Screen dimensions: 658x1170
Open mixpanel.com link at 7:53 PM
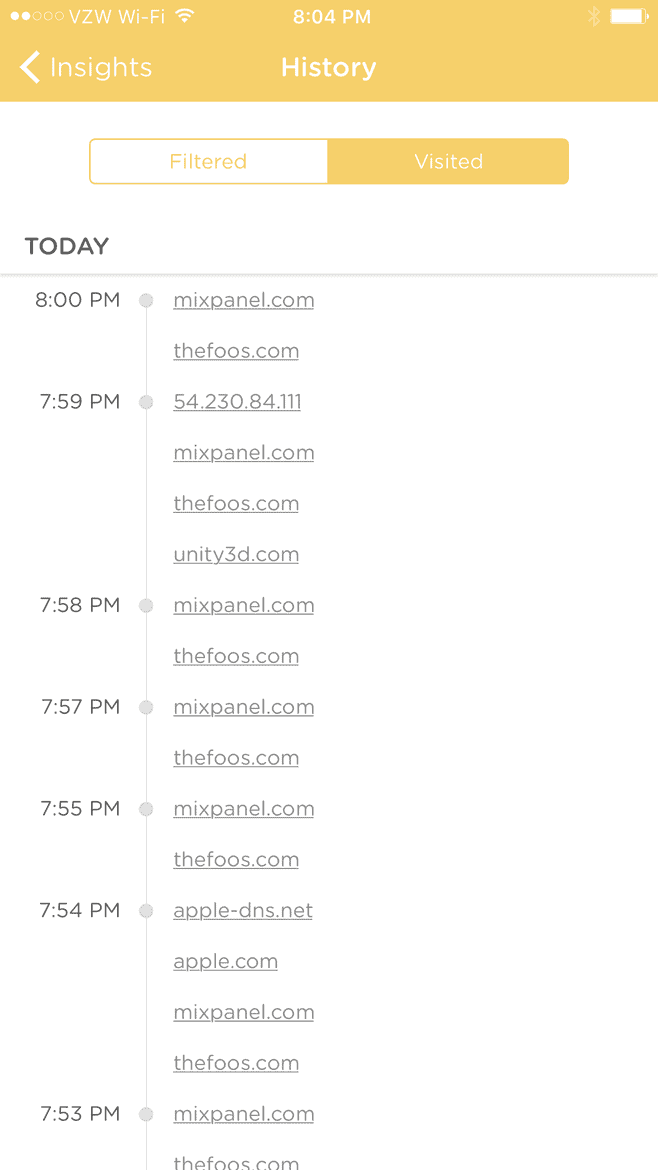[x=243, y=1114]
